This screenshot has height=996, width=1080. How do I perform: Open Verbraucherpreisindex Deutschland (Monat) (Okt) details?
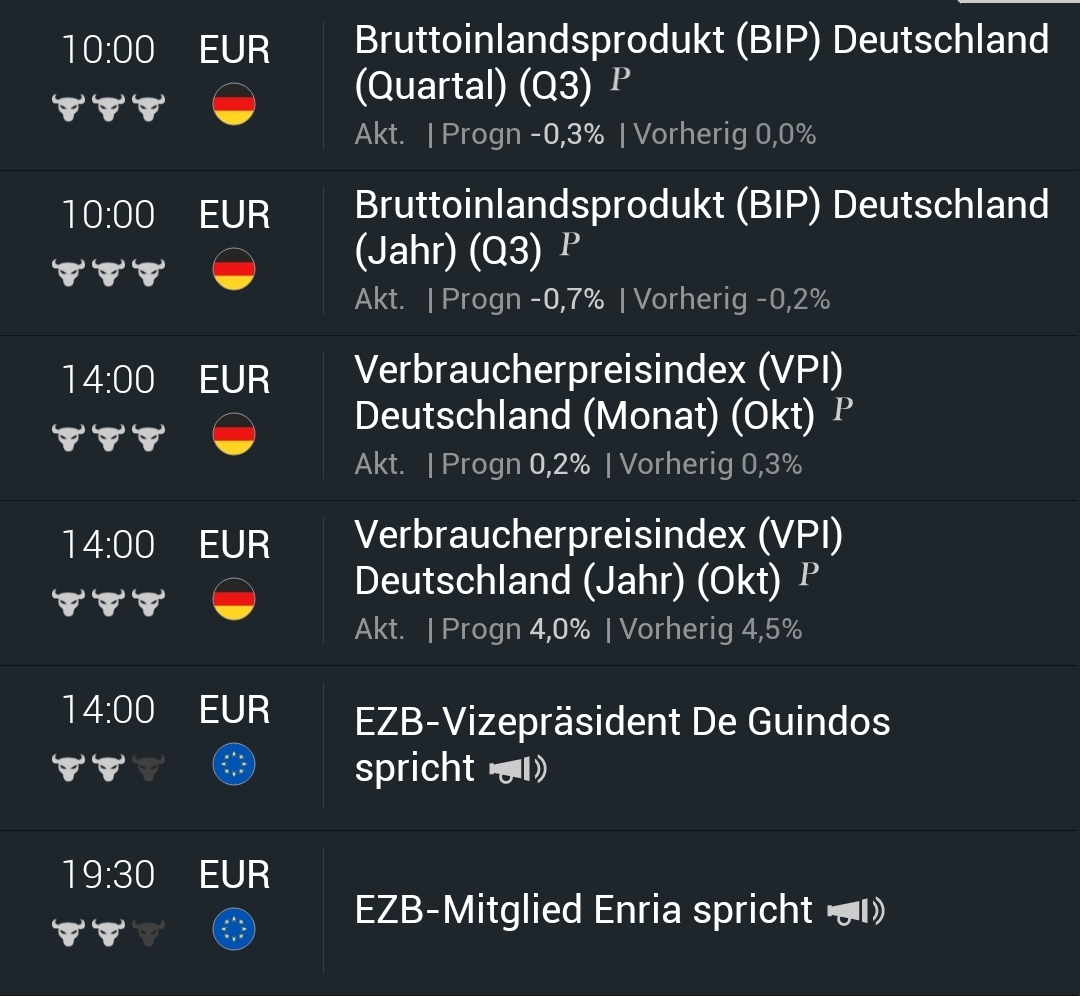[600, 393]
